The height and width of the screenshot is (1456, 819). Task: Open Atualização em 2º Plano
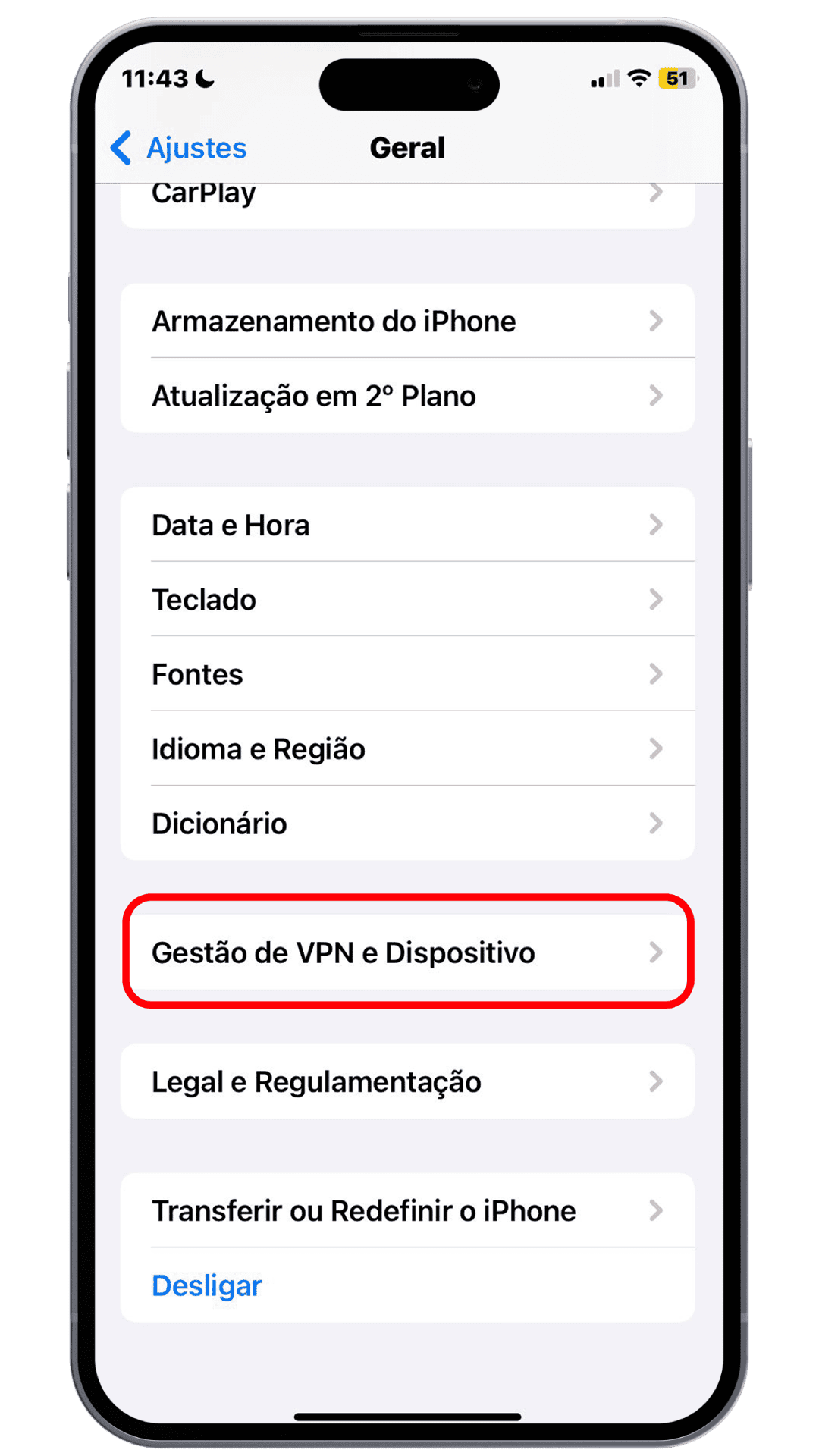[407, 396]
